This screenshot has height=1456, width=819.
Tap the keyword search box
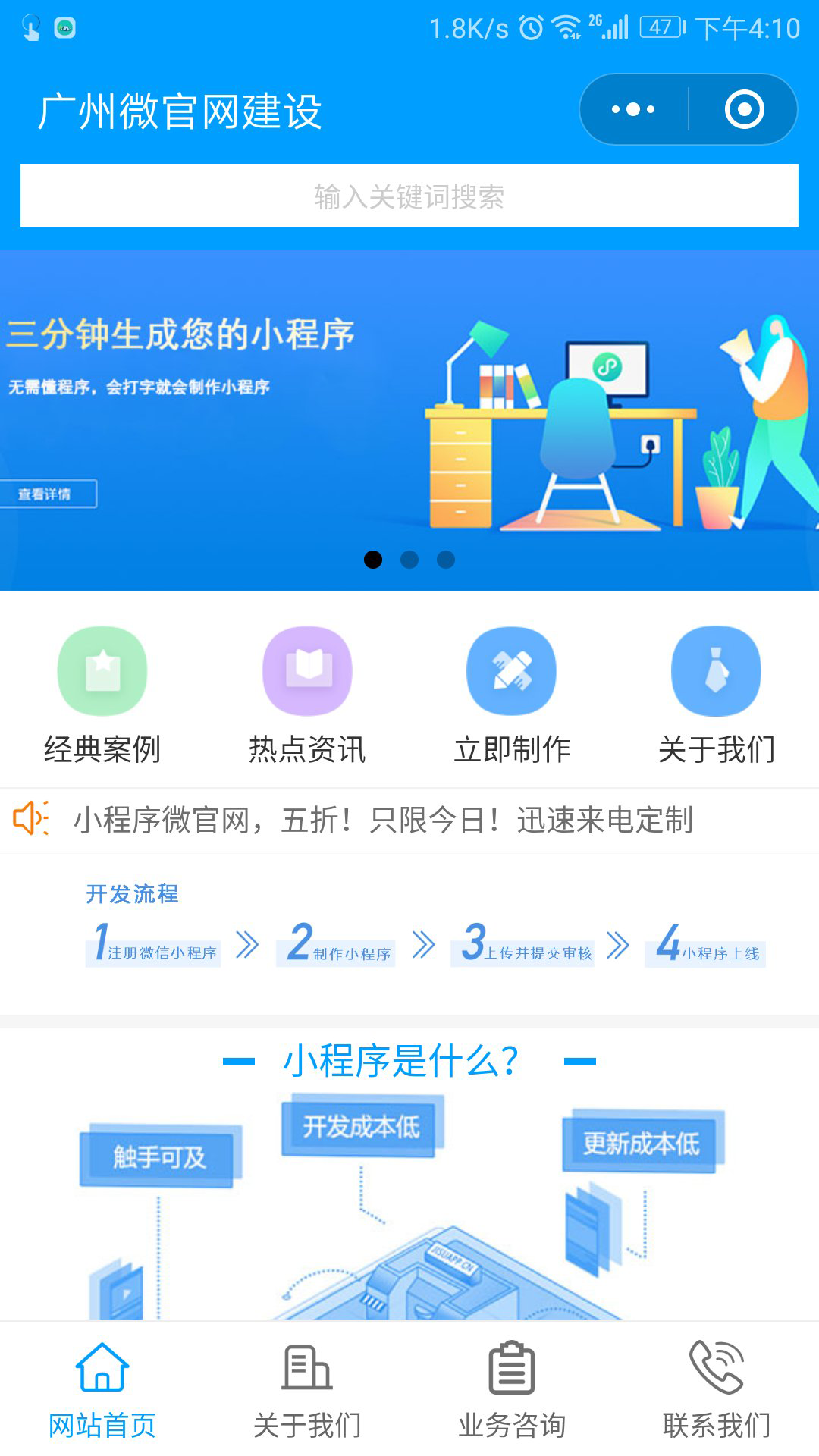click(409, 196)
